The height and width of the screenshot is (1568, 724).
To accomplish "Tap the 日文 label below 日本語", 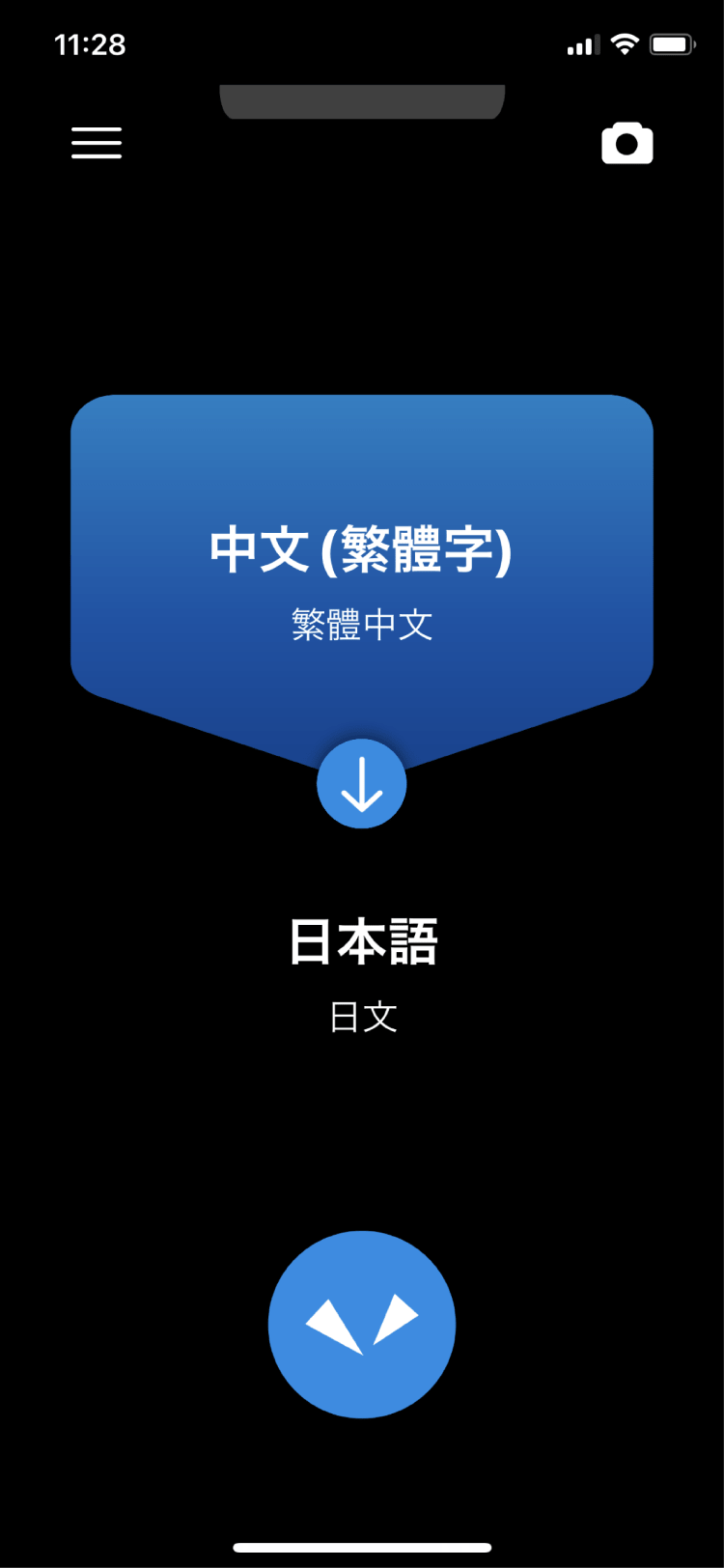I will point(361,1016).
